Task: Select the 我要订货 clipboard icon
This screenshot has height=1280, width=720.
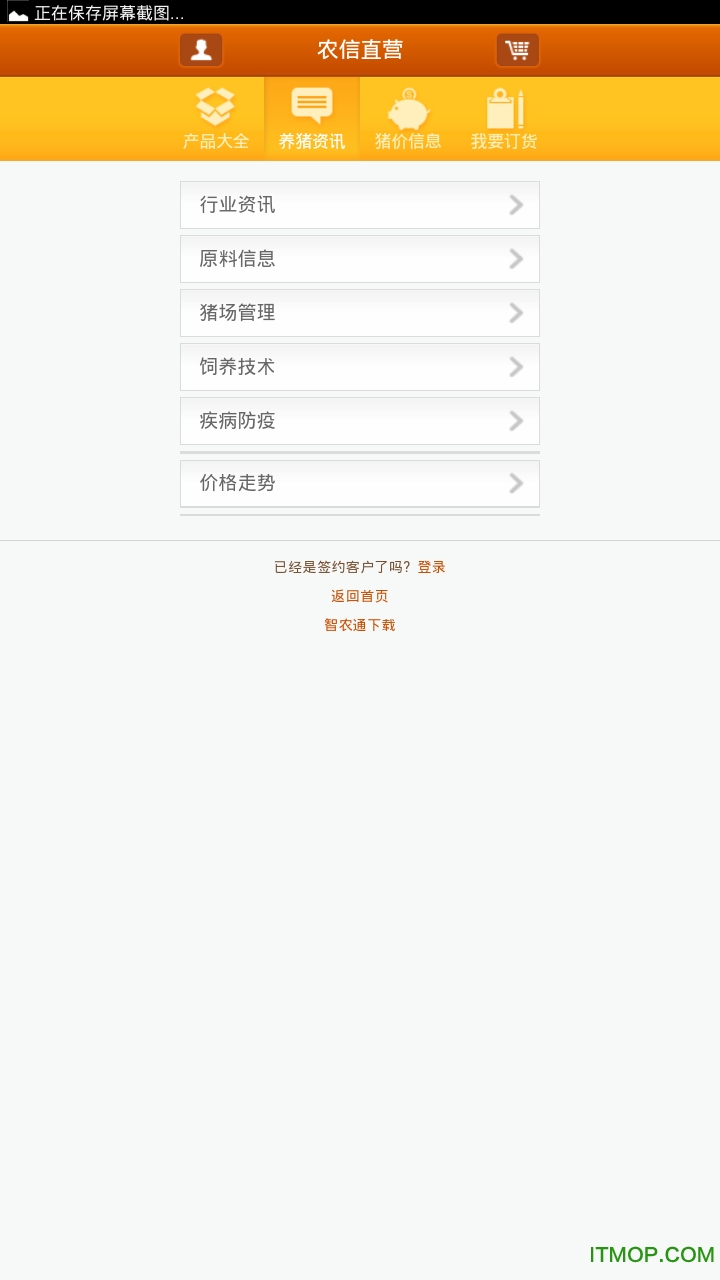Action: pyautogui.click(x=503, y=107)
